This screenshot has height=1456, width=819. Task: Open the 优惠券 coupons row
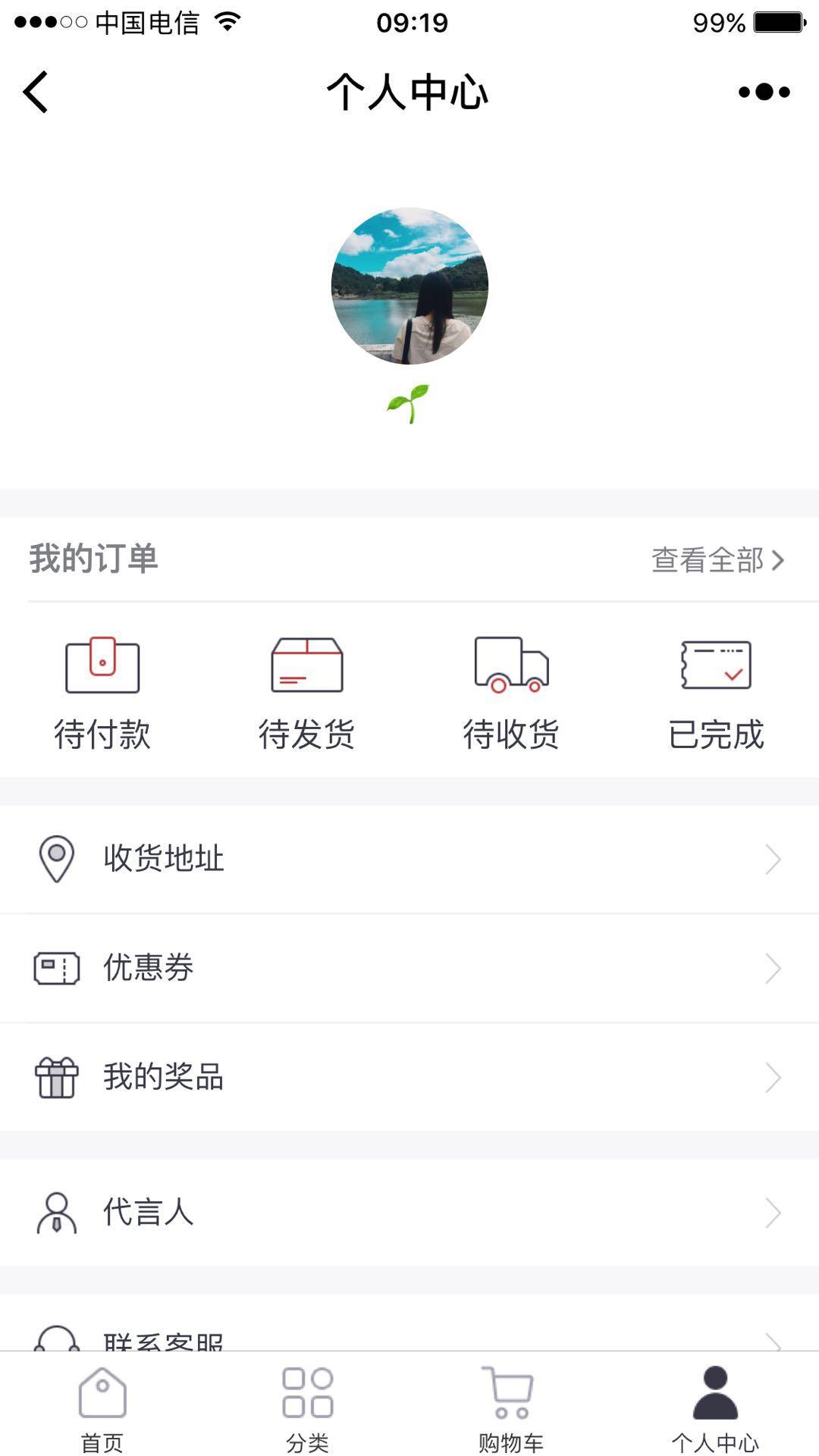tap(409, 968)
